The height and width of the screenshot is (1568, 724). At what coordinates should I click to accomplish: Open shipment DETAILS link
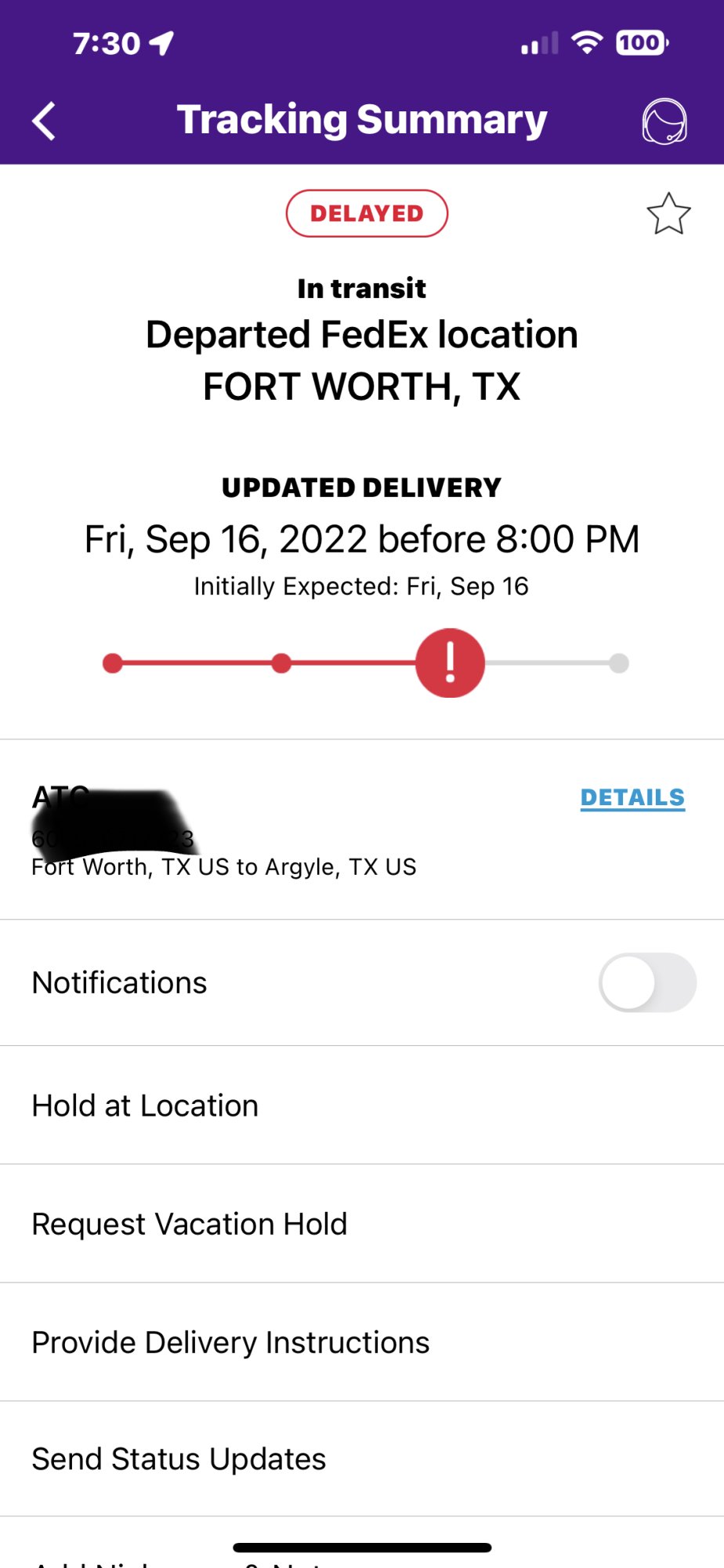coord(632,797)
